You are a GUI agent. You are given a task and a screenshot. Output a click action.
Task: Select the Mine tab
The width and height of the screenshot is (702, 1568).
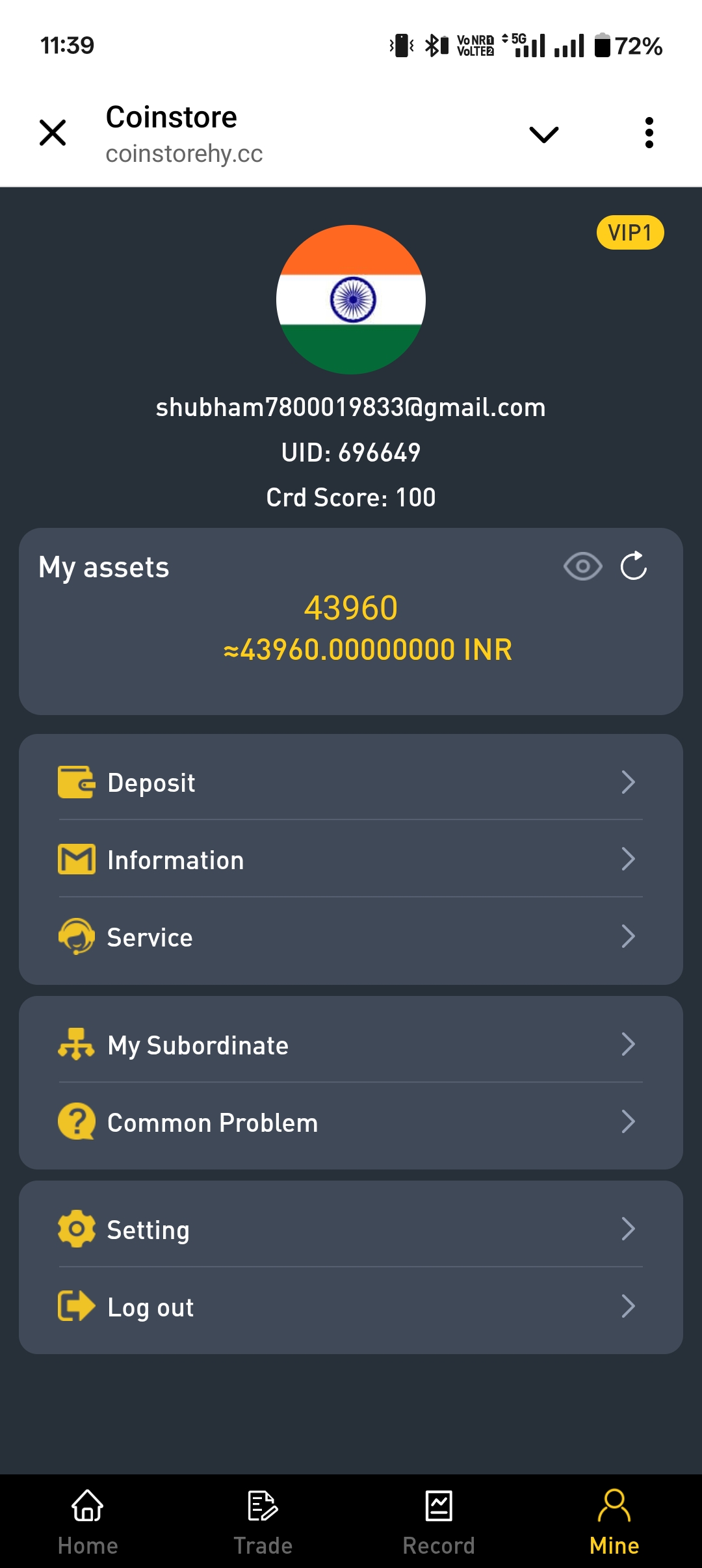[614, 1521]
